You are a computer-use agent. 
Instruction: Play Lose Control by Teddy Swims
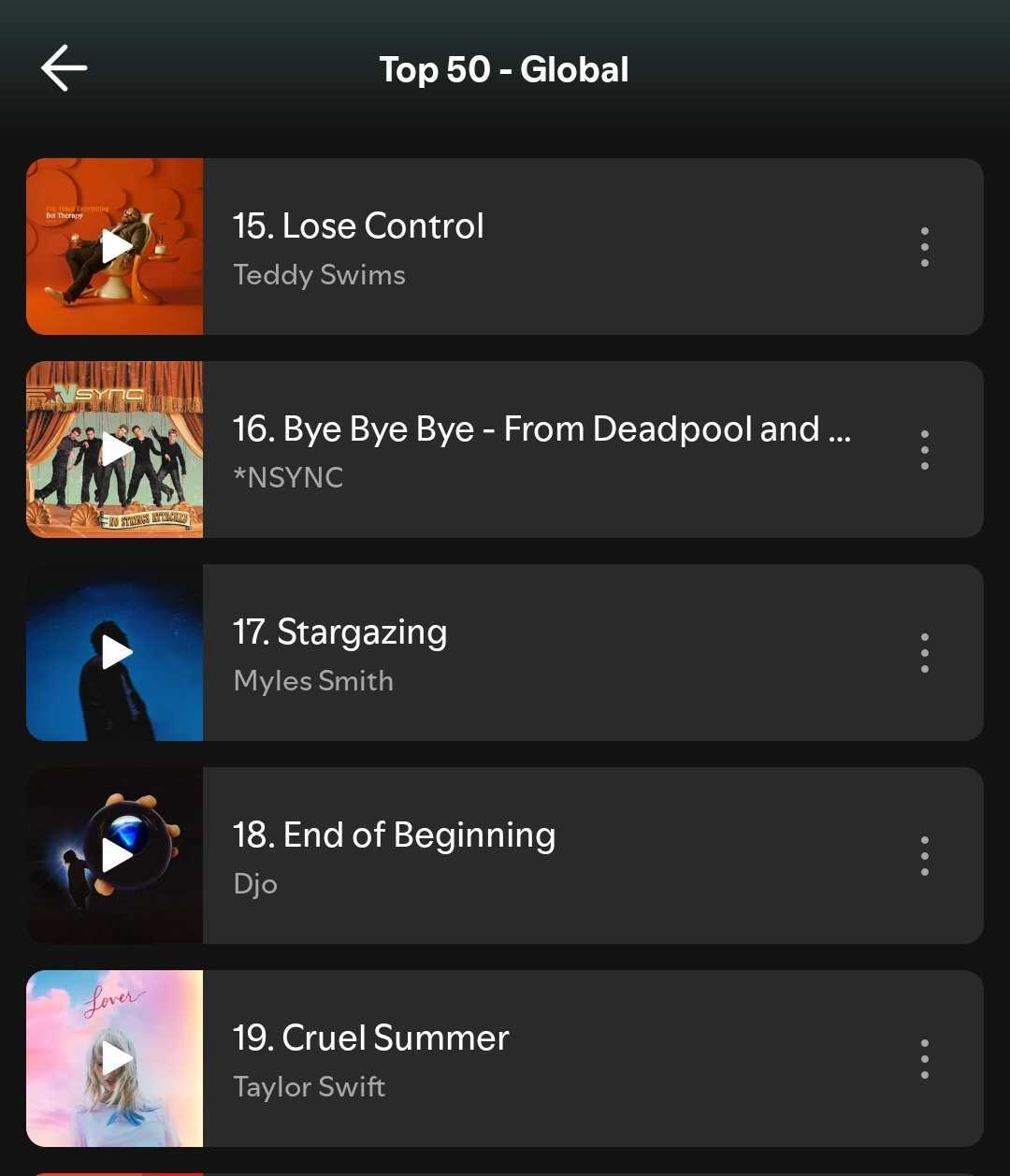pos(115,246)
